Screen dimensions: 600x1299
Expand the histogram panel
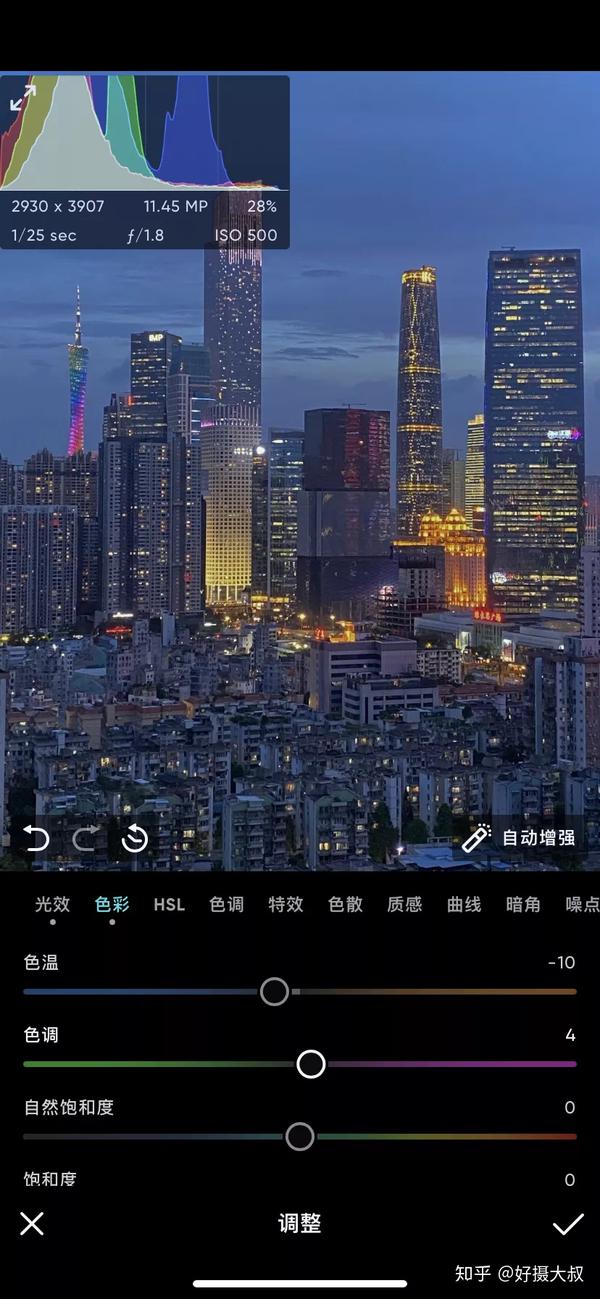(22, 97)
